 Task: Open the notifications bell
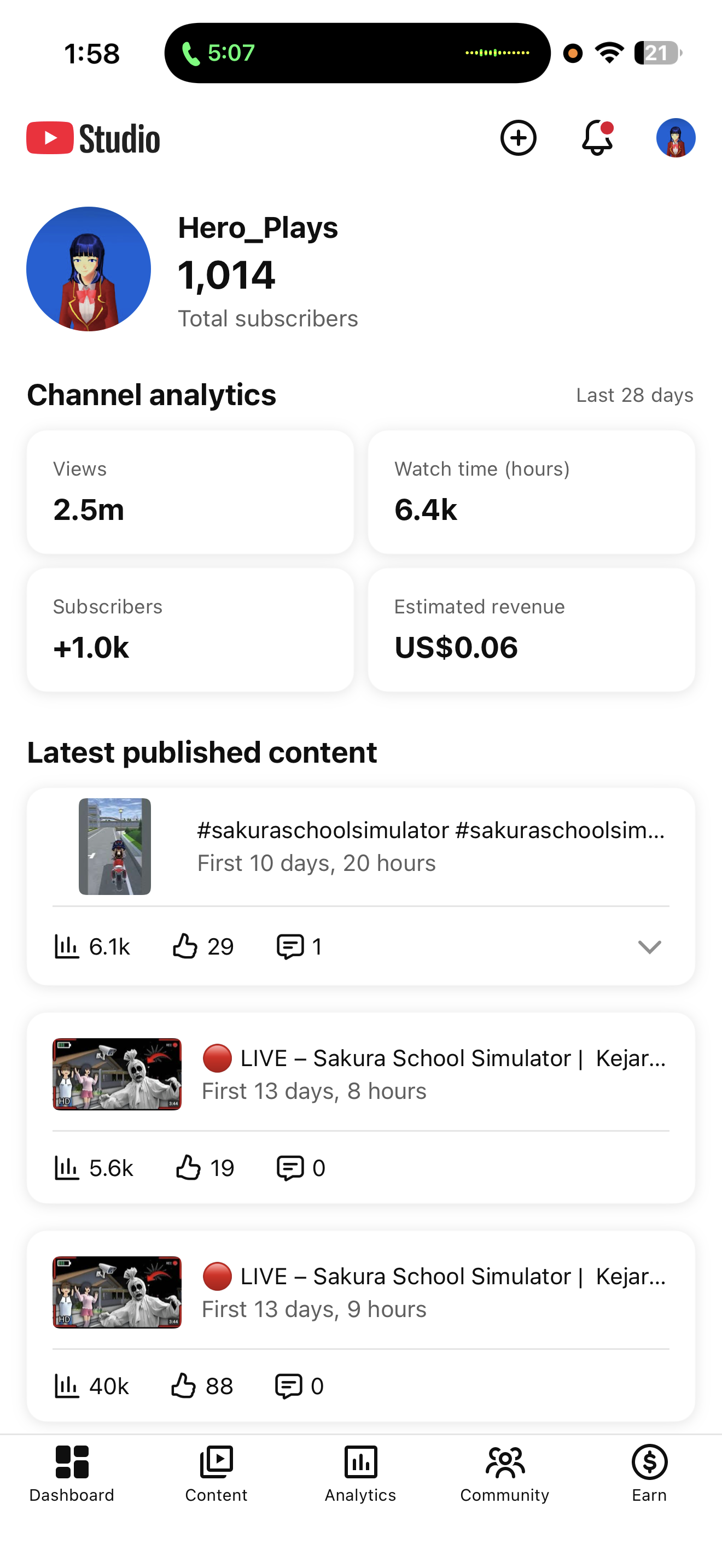[597, 138]
